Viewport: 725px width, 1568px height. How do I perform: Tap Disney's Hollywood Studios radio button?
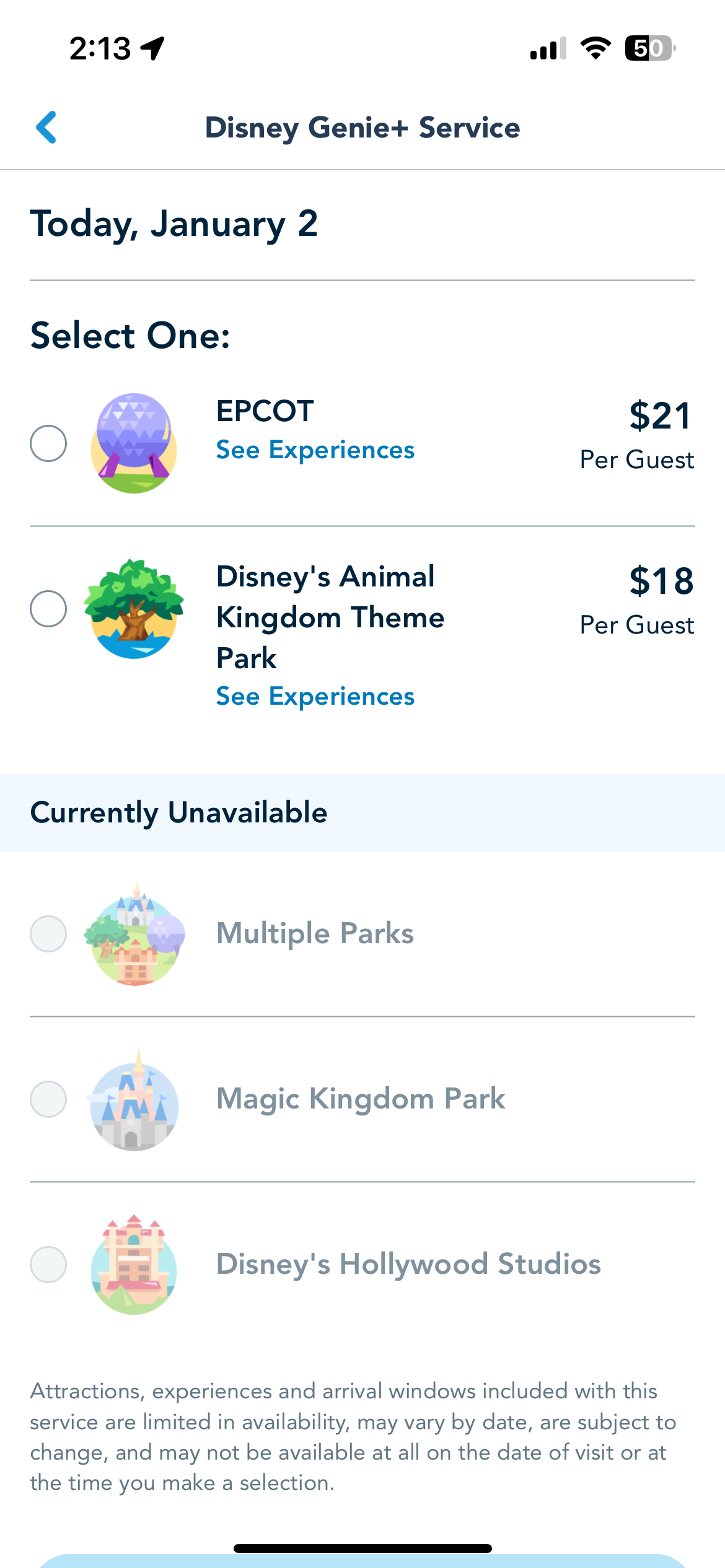pyautogui.click(x=48, y=1265)
